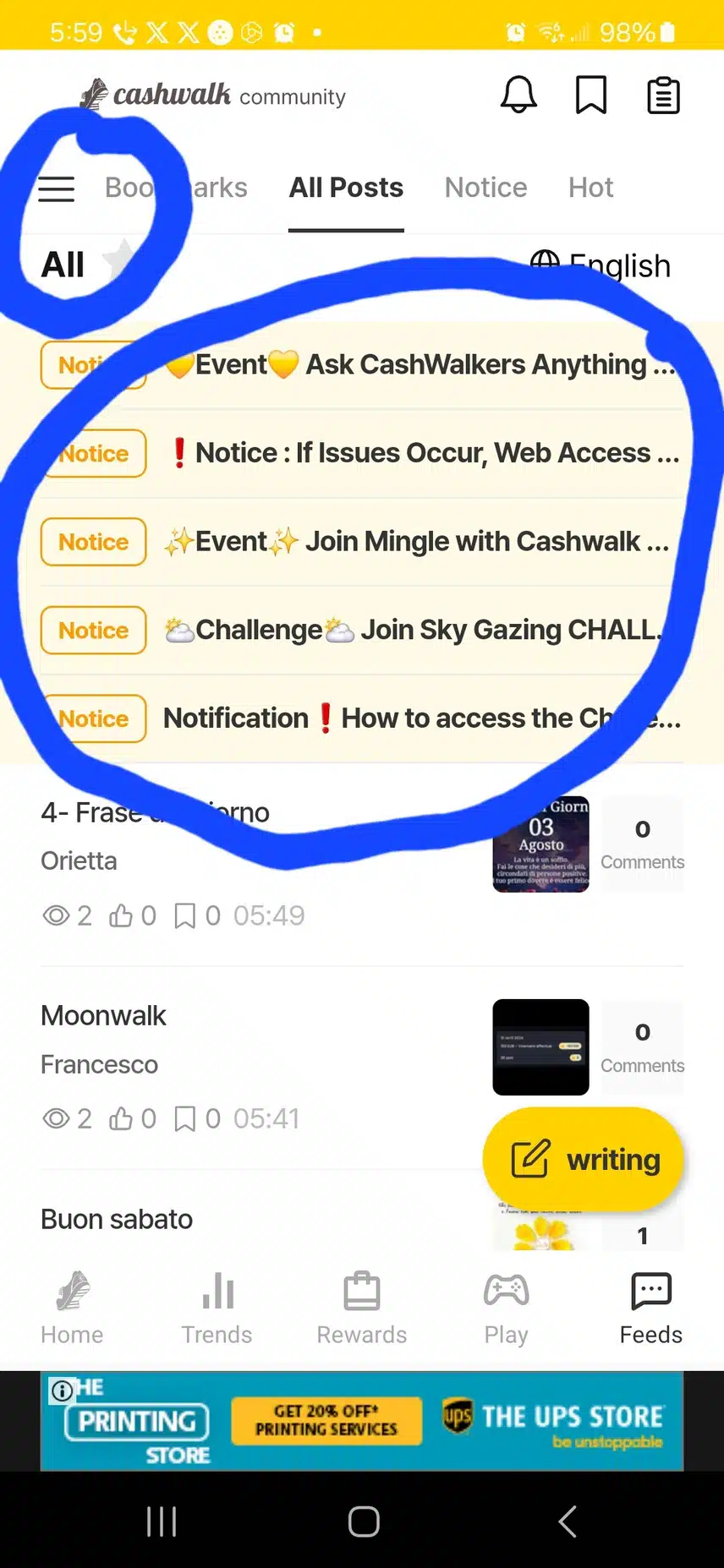Write a new post
The width and height of the screenshot is (724, 1568).
coord(584,1160)
